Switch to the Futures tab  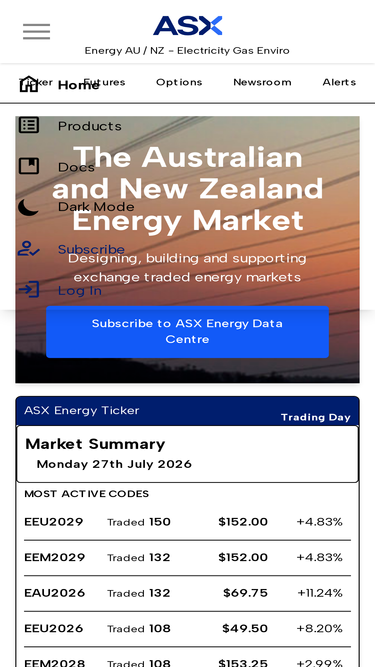(x=104, y=82)
